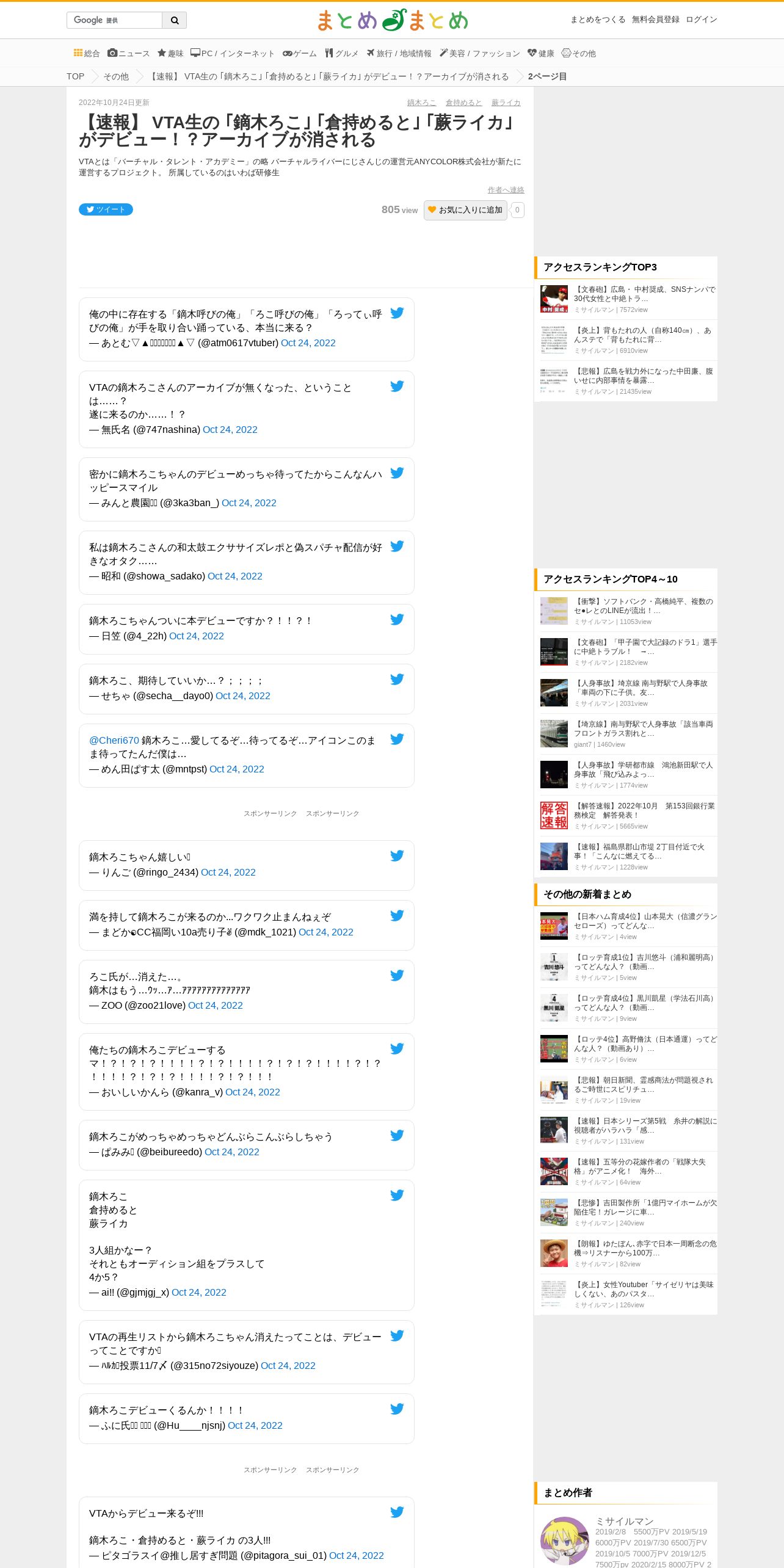Image resolution: width=784 pixels, height=1568 pixels.
Task: Open the 鏑木ろこ tag link
Action: tap(422, 103)
